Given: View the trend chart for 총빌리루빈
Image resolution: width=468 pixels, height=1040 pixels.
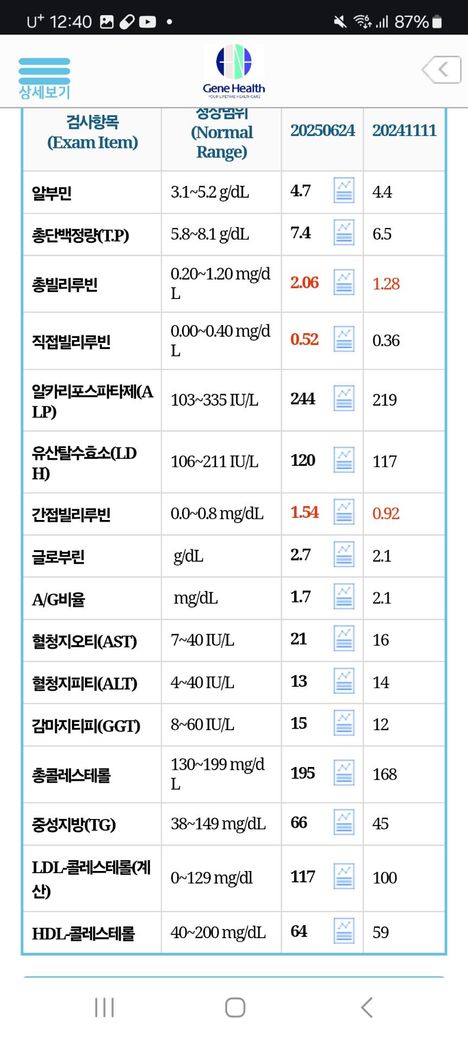Looking at the screenshot, I should pos(343,283).
